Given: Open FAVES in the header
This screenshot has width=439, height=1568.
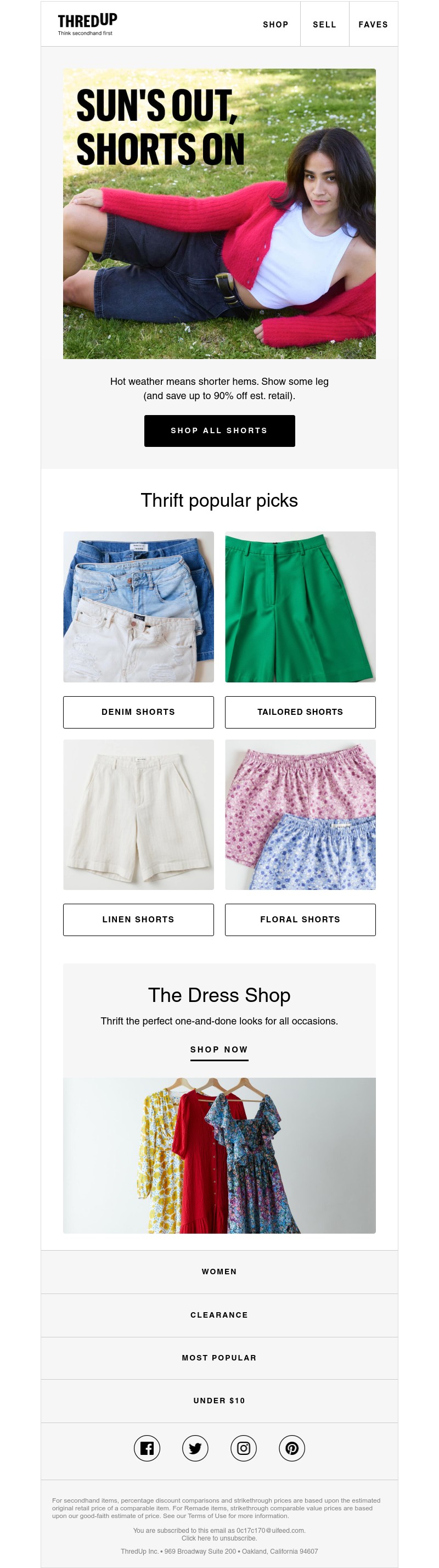Looking at the screenshot, I should click(373, 24).
